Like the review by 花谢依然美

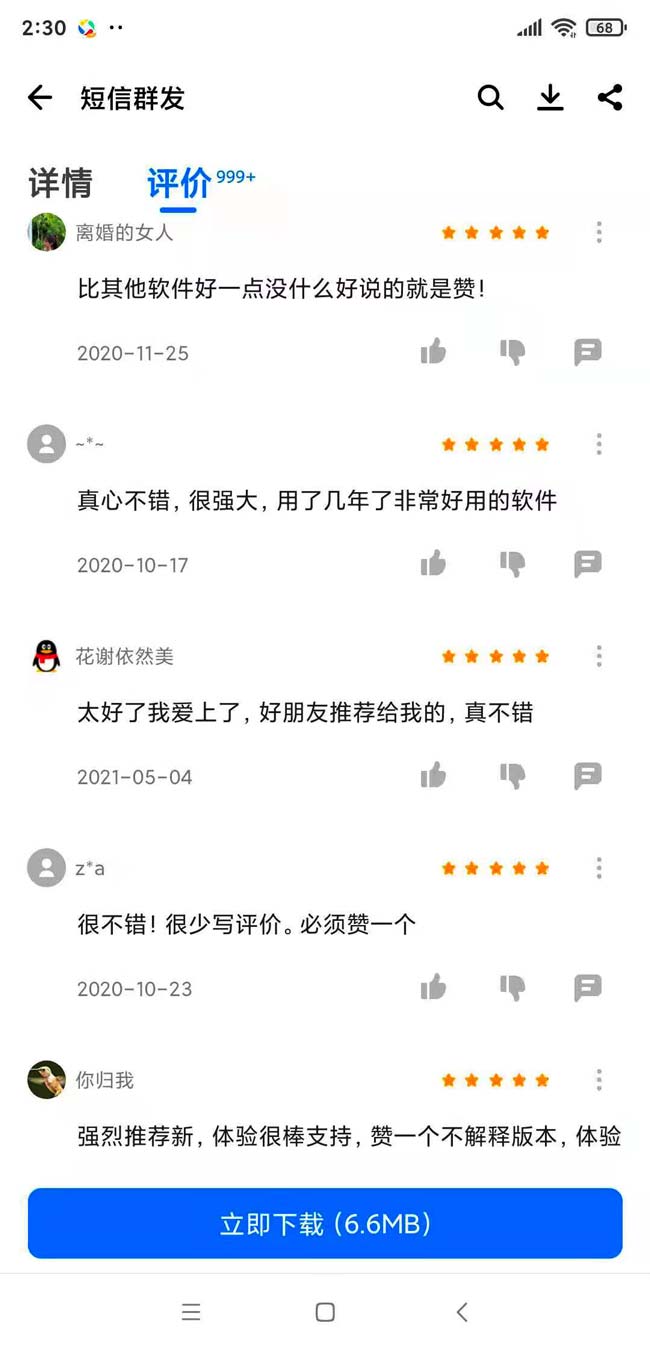click(433, 775)
